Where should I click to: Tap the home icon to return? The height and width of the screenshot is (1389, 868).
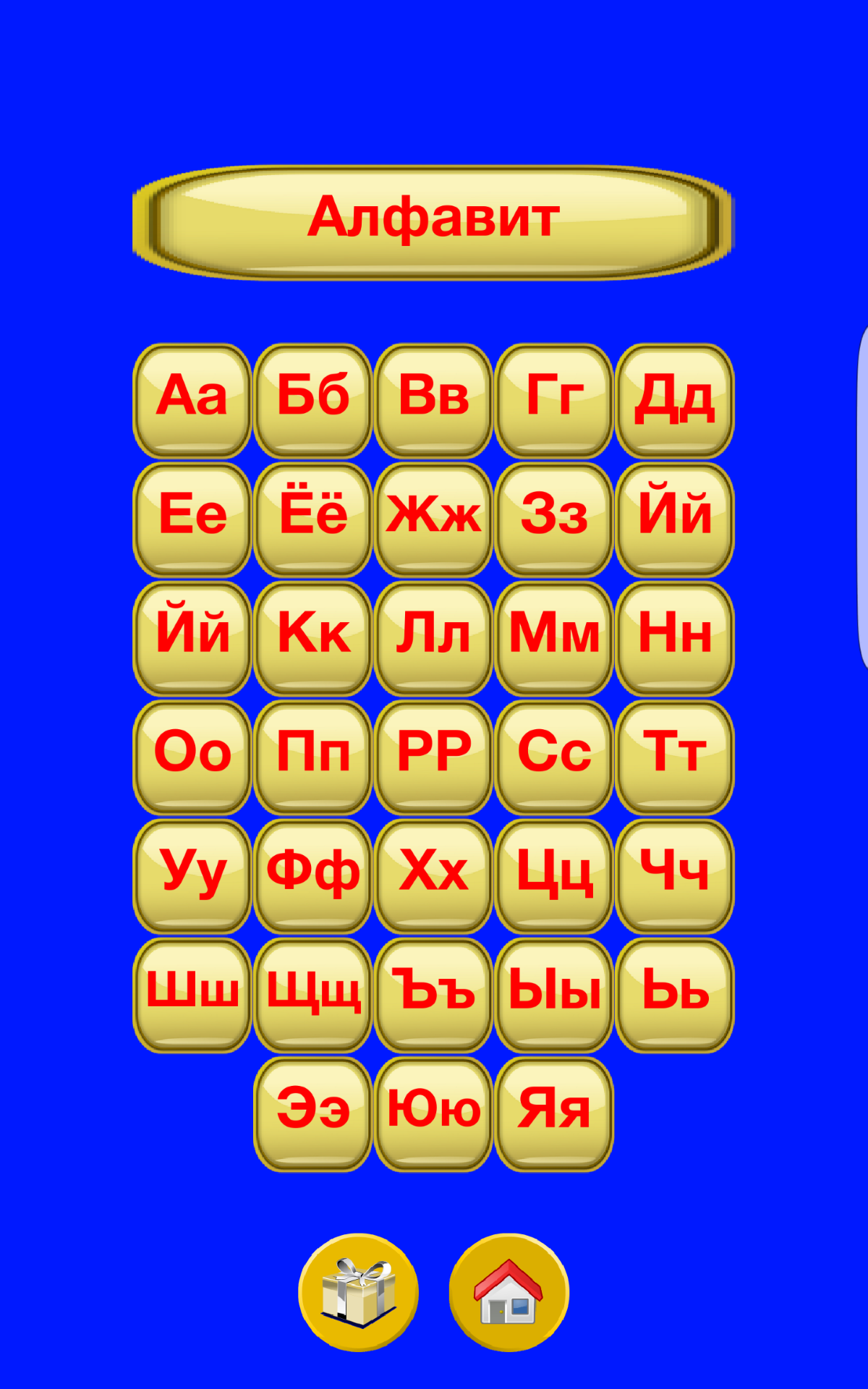(510, 1291)
